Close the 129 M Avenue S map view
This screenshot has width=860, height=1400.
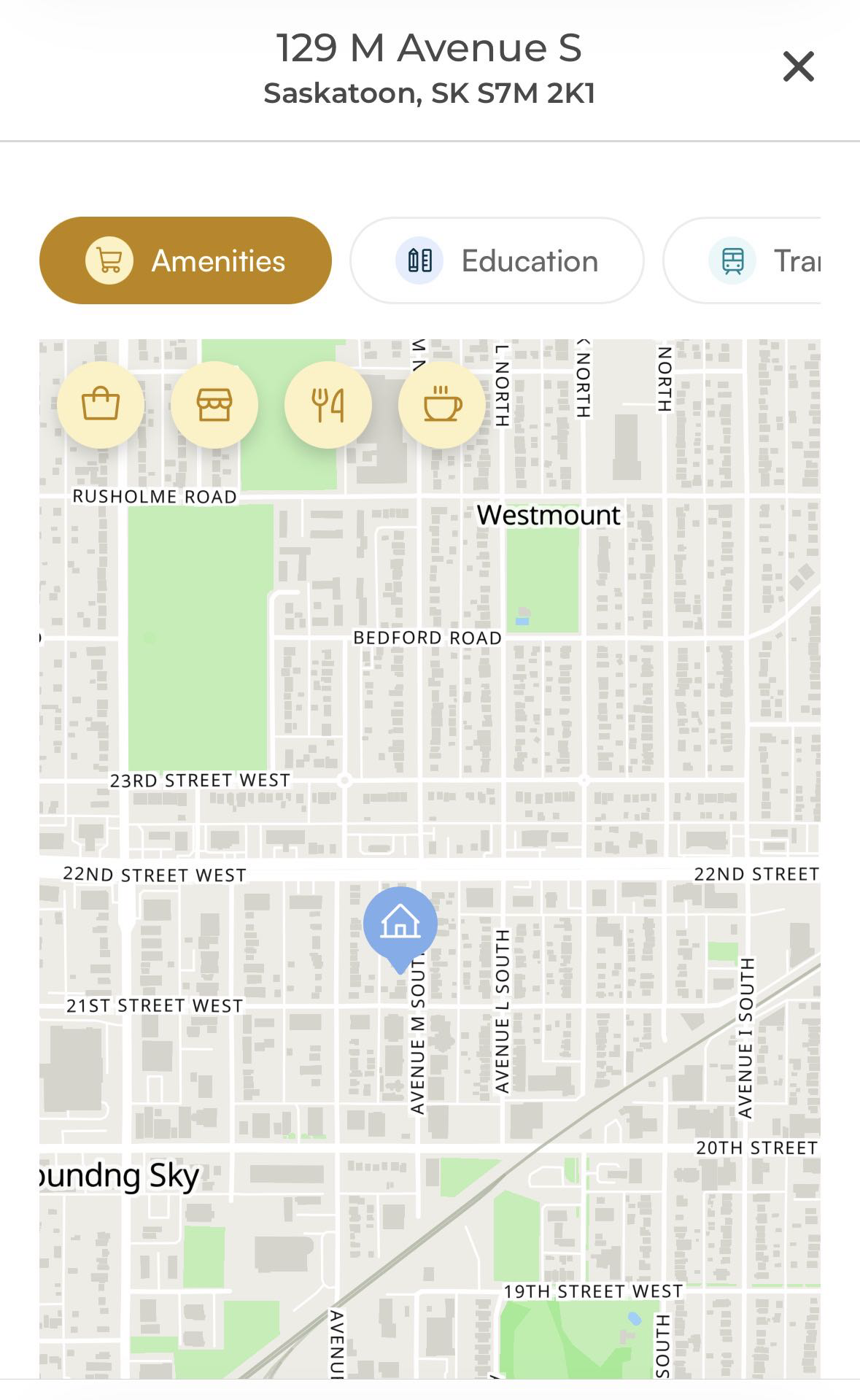tap(798, 66)
